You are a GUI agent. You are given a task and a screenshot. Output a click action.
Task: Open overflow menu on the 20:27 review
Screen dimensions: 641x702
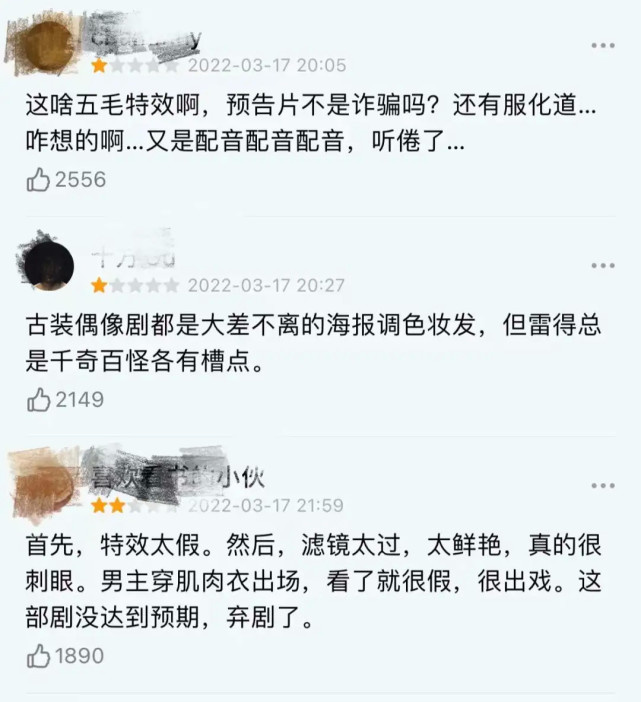click(602, 265)
